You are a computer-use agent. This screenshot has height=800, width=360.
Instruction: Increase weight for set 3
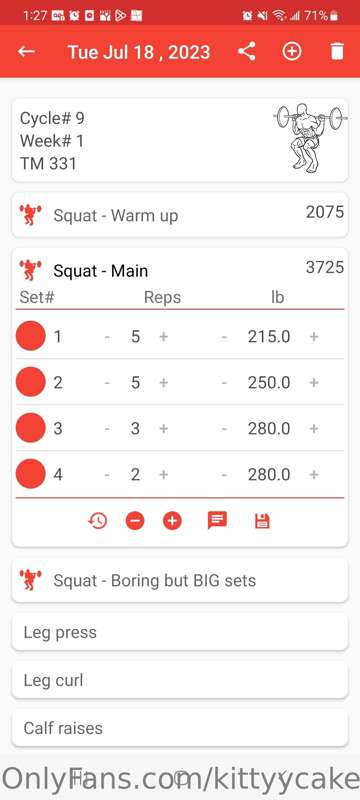pos(314,429)
